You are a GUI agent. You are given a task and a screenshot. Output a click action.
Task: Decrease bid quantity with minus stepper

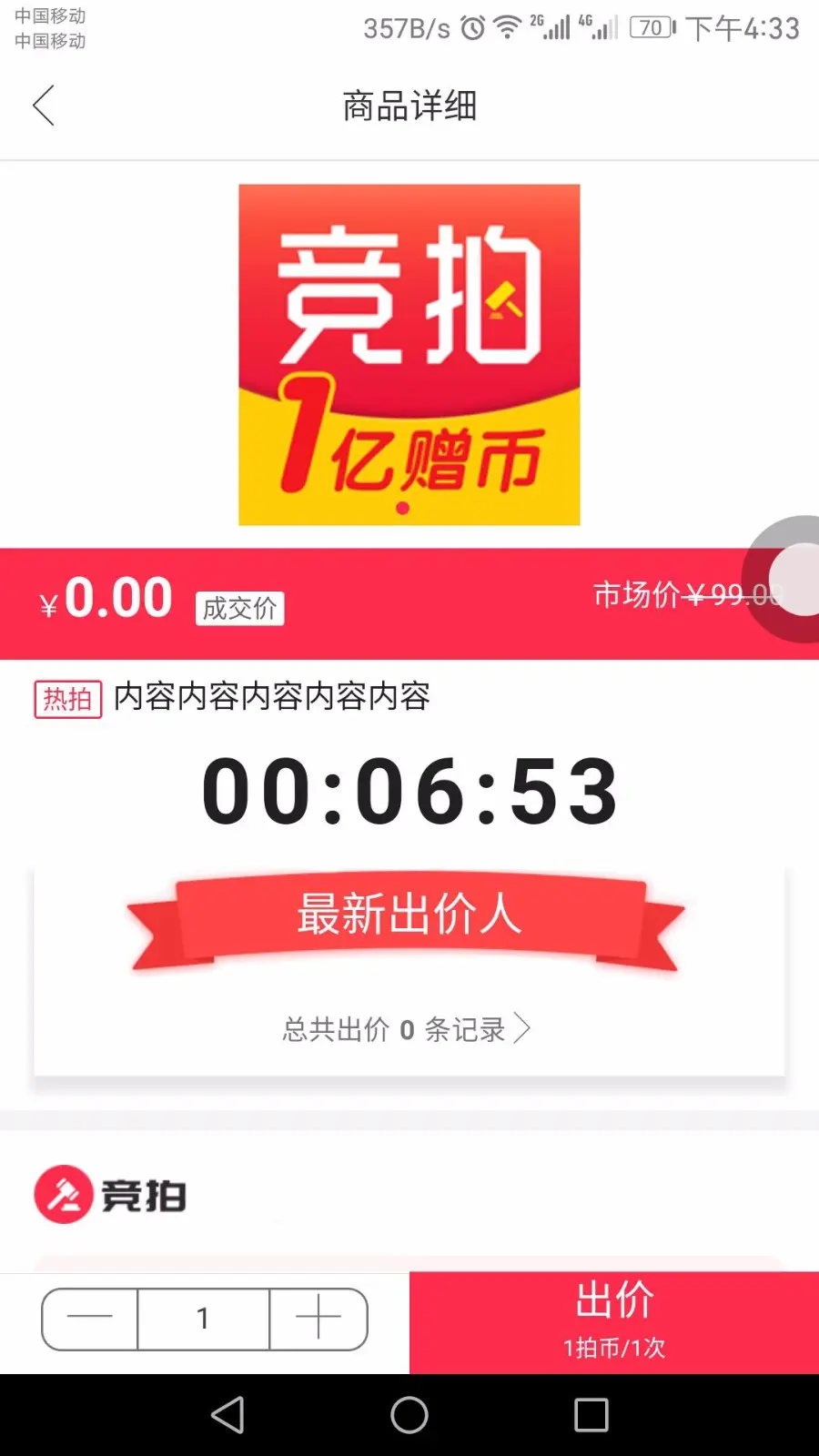[88, 1318]
